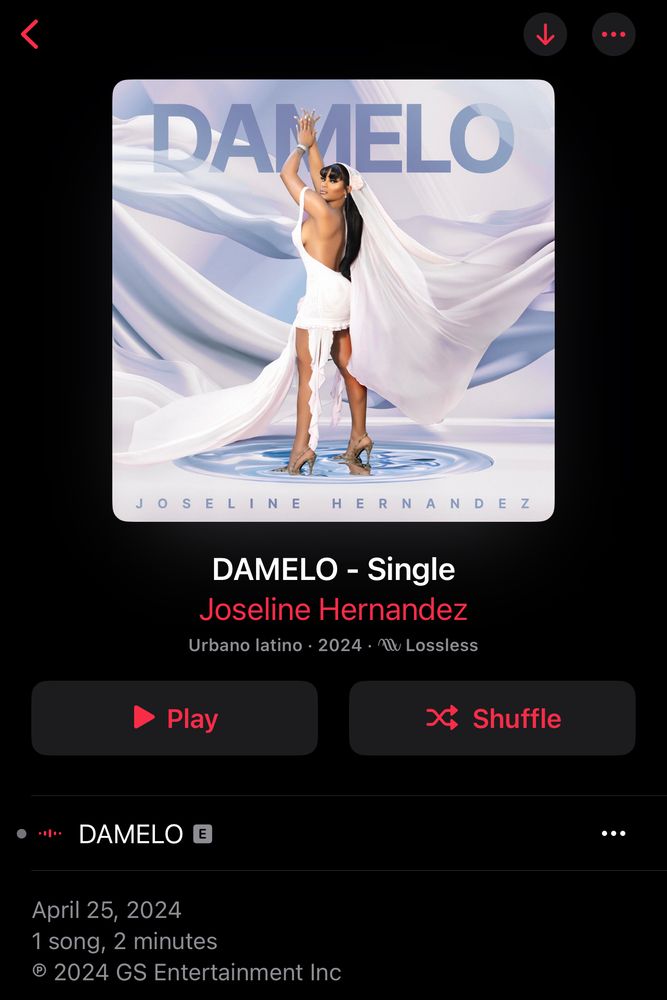
Task: Open more options for the DAMELO track
Action: point(613,834)
